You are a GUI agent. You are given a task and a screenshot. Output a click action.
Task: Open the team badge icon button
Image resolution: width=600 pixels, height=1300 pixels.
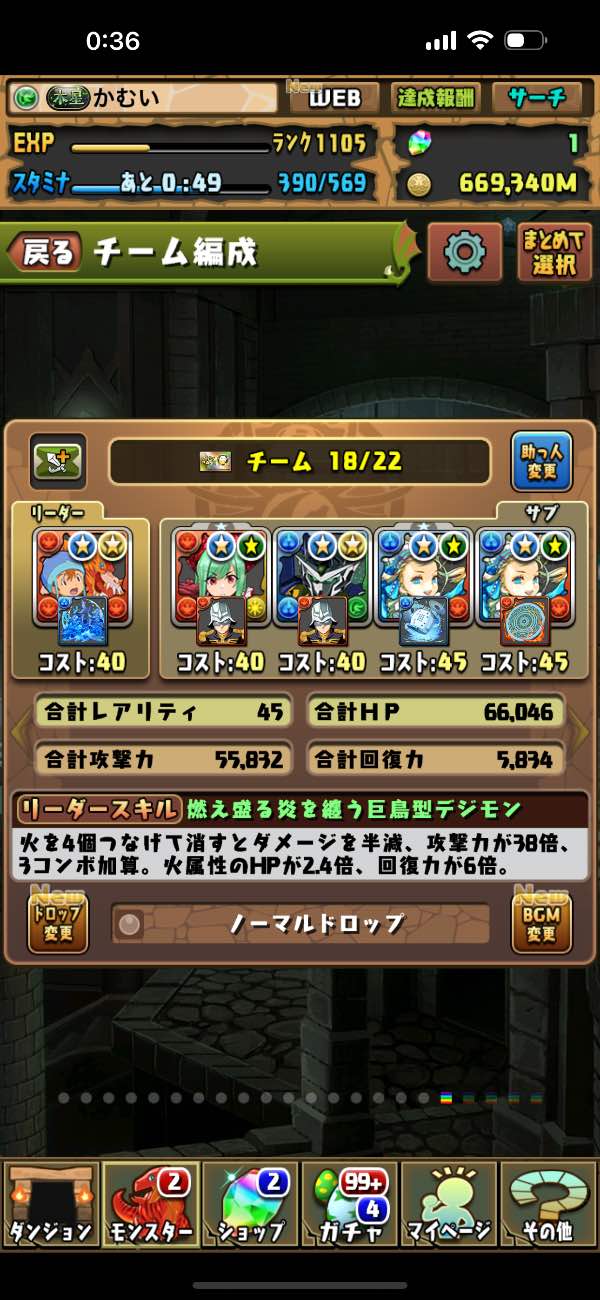[58, 461]
